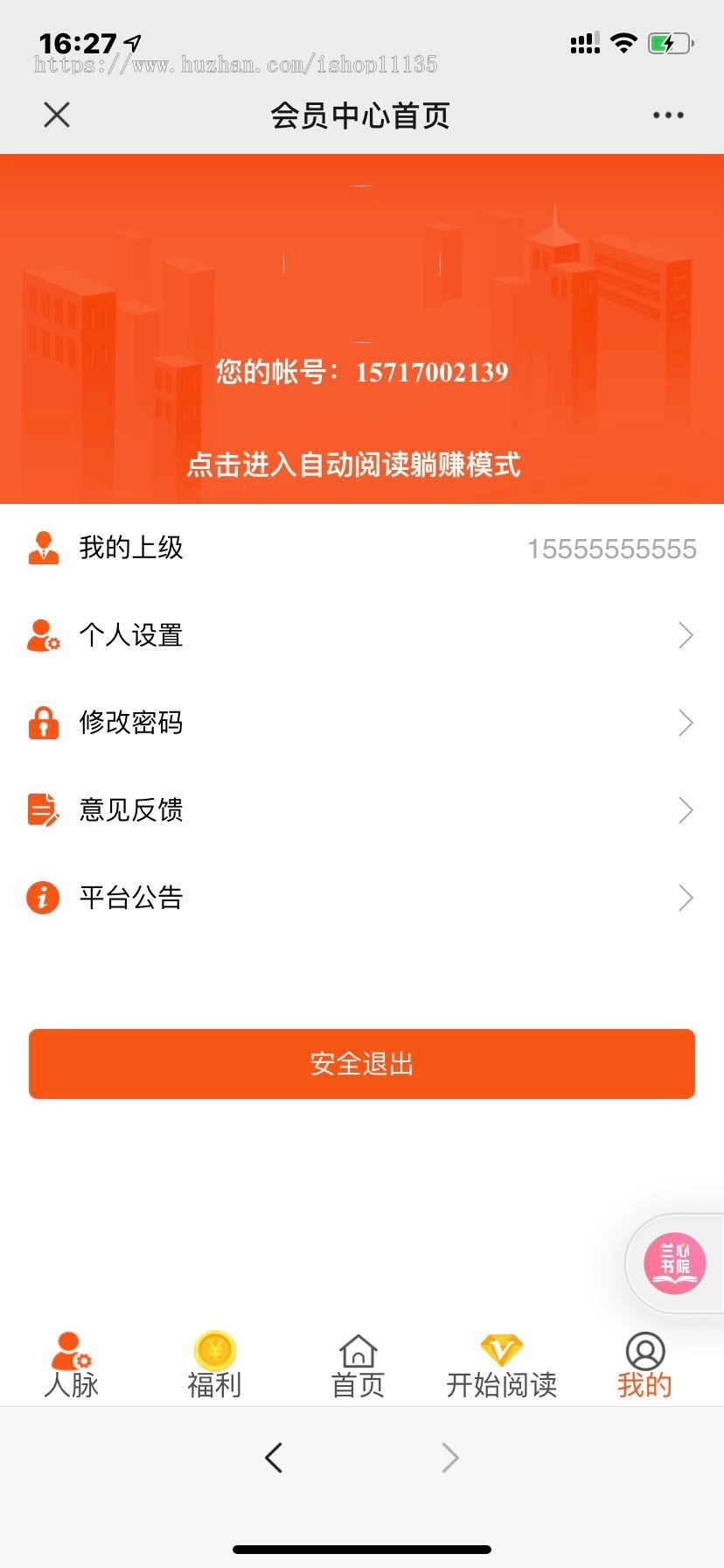Select the 人脉 contacts icon in bottom navigation
Image resolution: width=724 pixels, height=1568 pixels.
[70, 1348]
